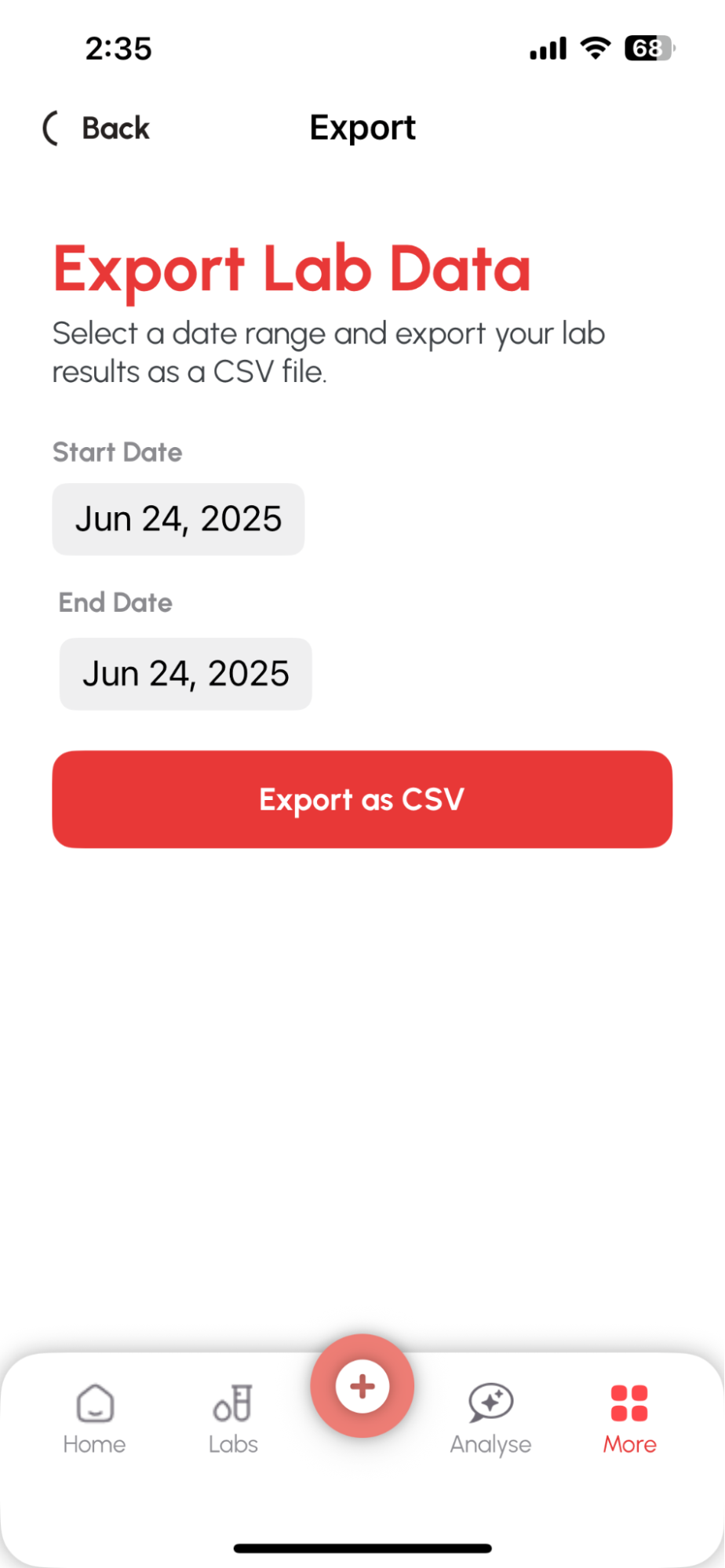725x1568 pixels.
Task: Switch to the Labs tab
Action: (233, 1420)
